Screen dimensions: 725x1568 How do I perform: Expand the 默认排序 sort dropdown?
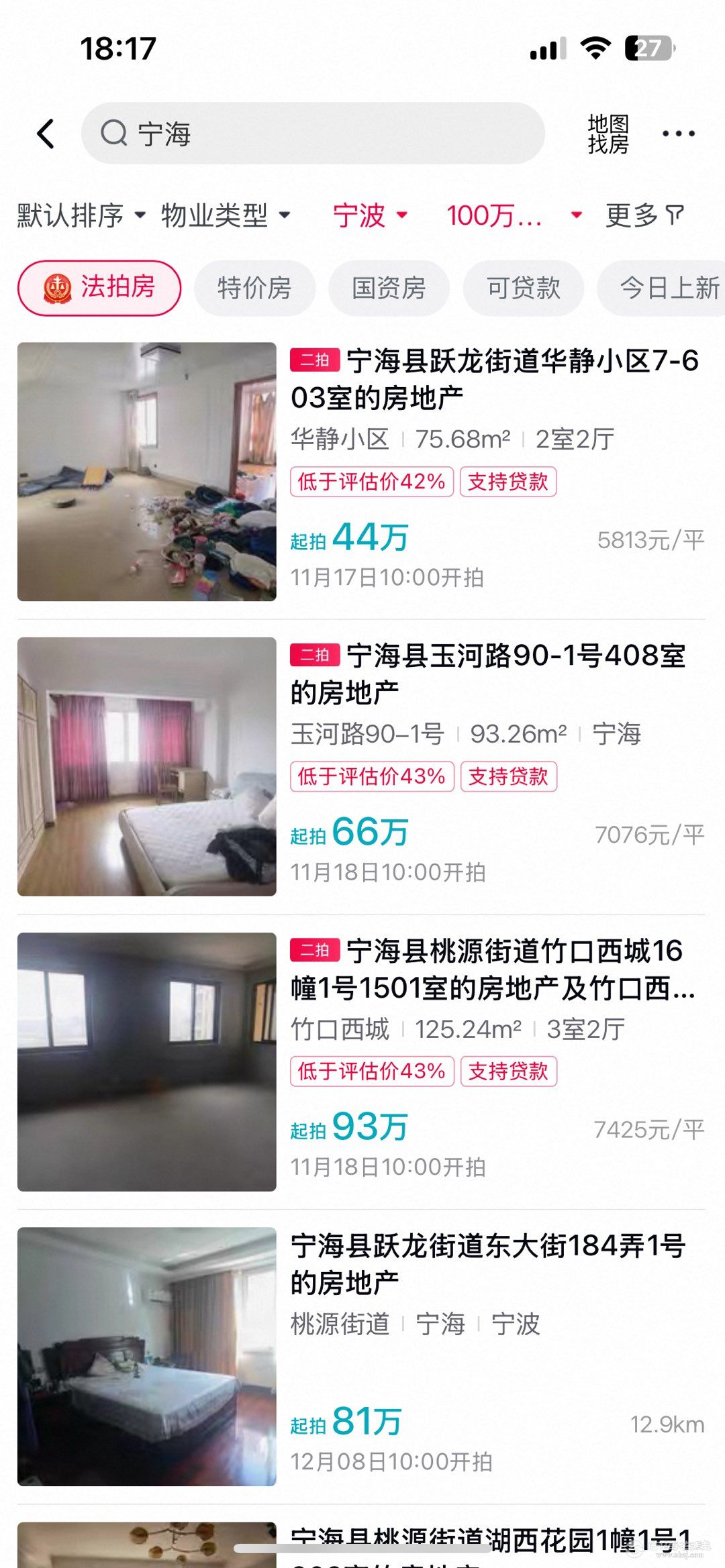pyautogui.click(x=81, y=215)
